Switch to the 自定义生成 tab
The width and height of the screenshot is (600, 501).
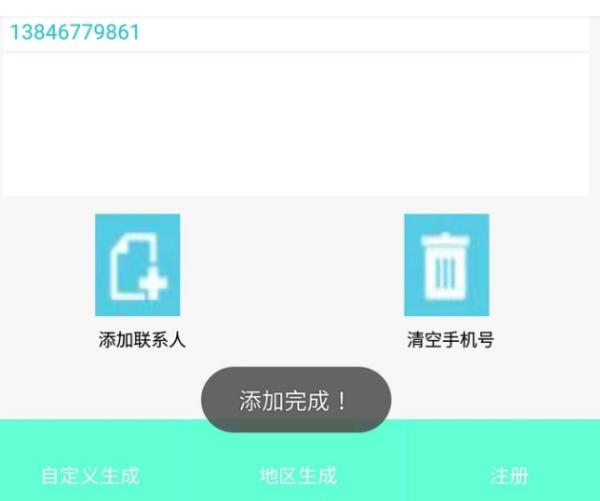point(90,475)
